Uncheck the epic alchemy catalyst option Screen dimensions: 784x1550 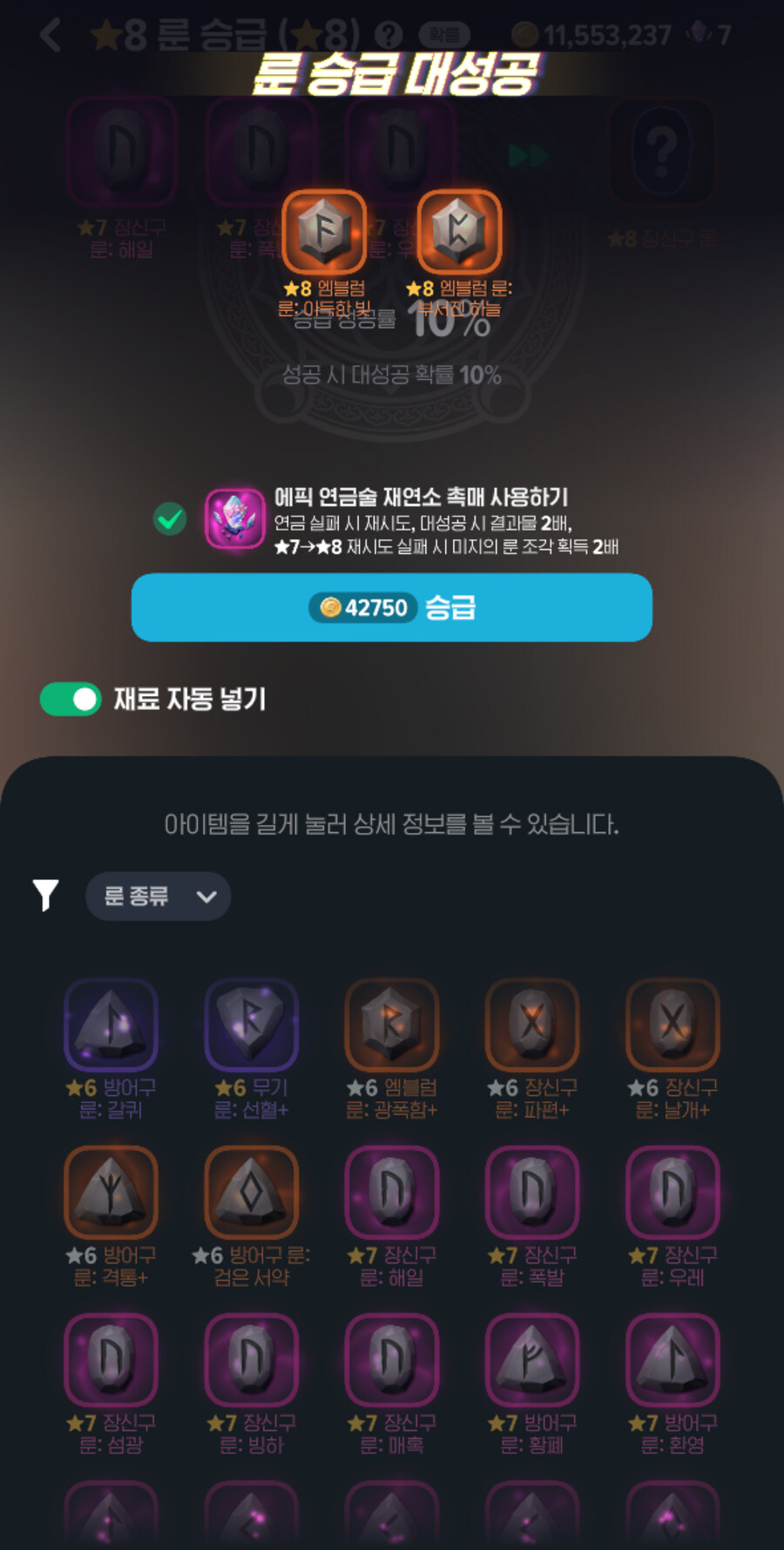170,519
